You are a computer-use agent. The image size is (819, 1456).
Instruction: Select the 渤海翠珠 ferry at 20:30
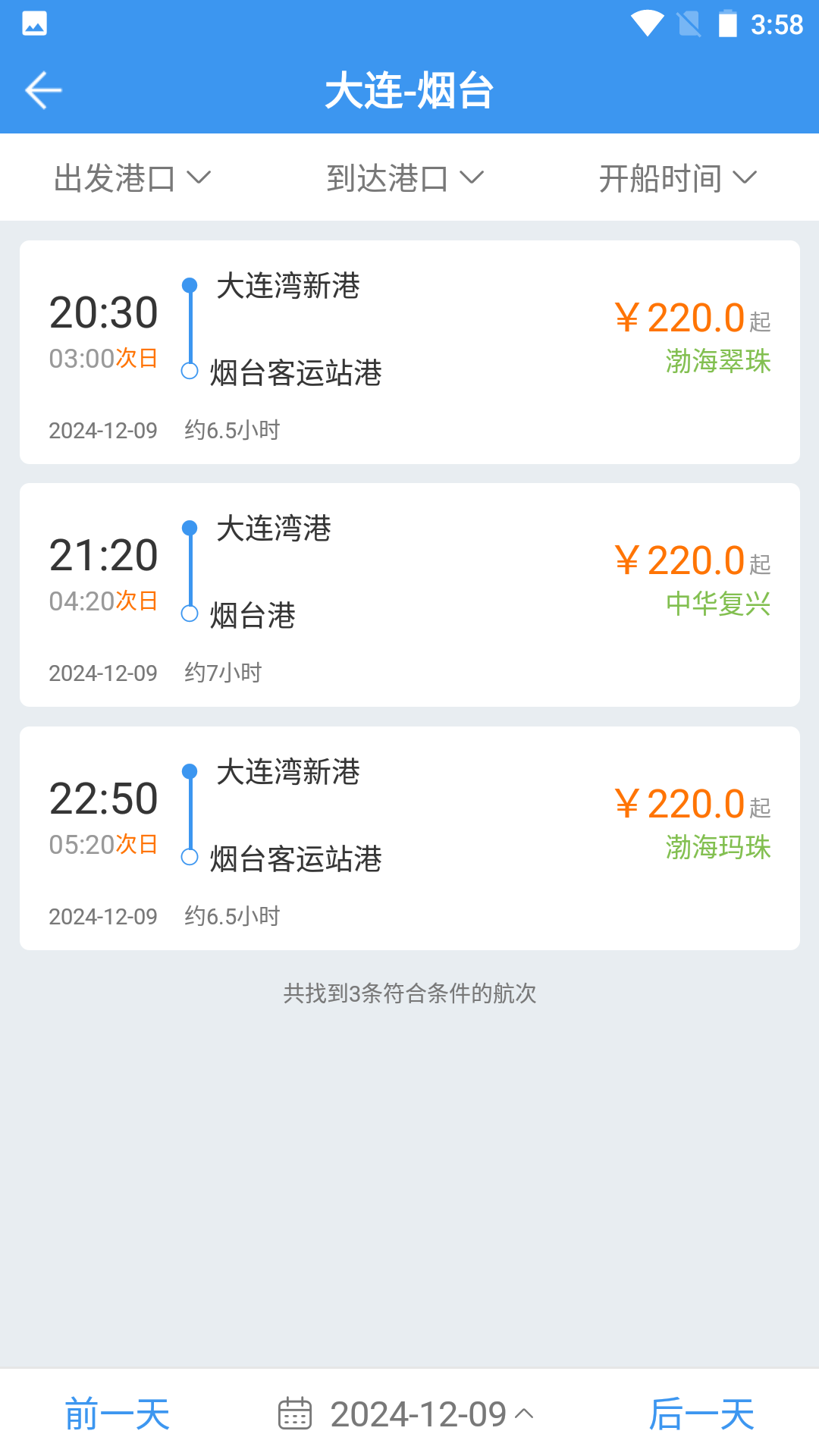[409, 350]
